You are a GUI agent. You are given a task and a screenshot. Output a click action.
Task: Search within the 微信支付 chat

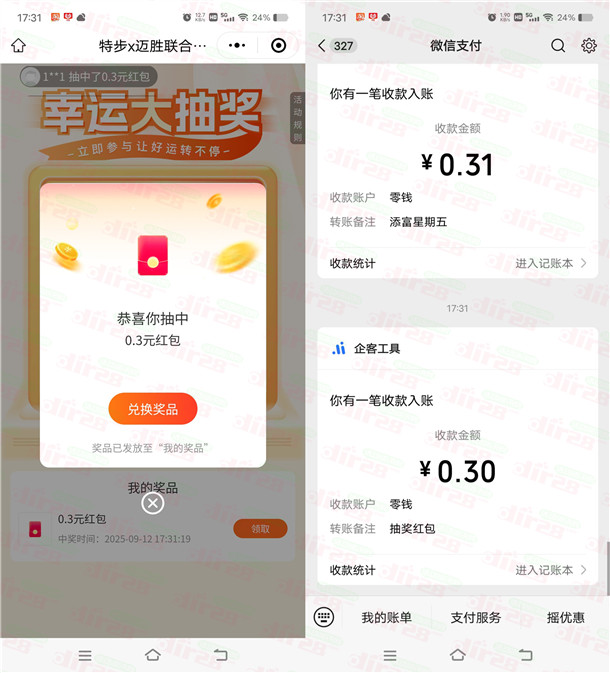pyautogui.click(x=558, y=46)
